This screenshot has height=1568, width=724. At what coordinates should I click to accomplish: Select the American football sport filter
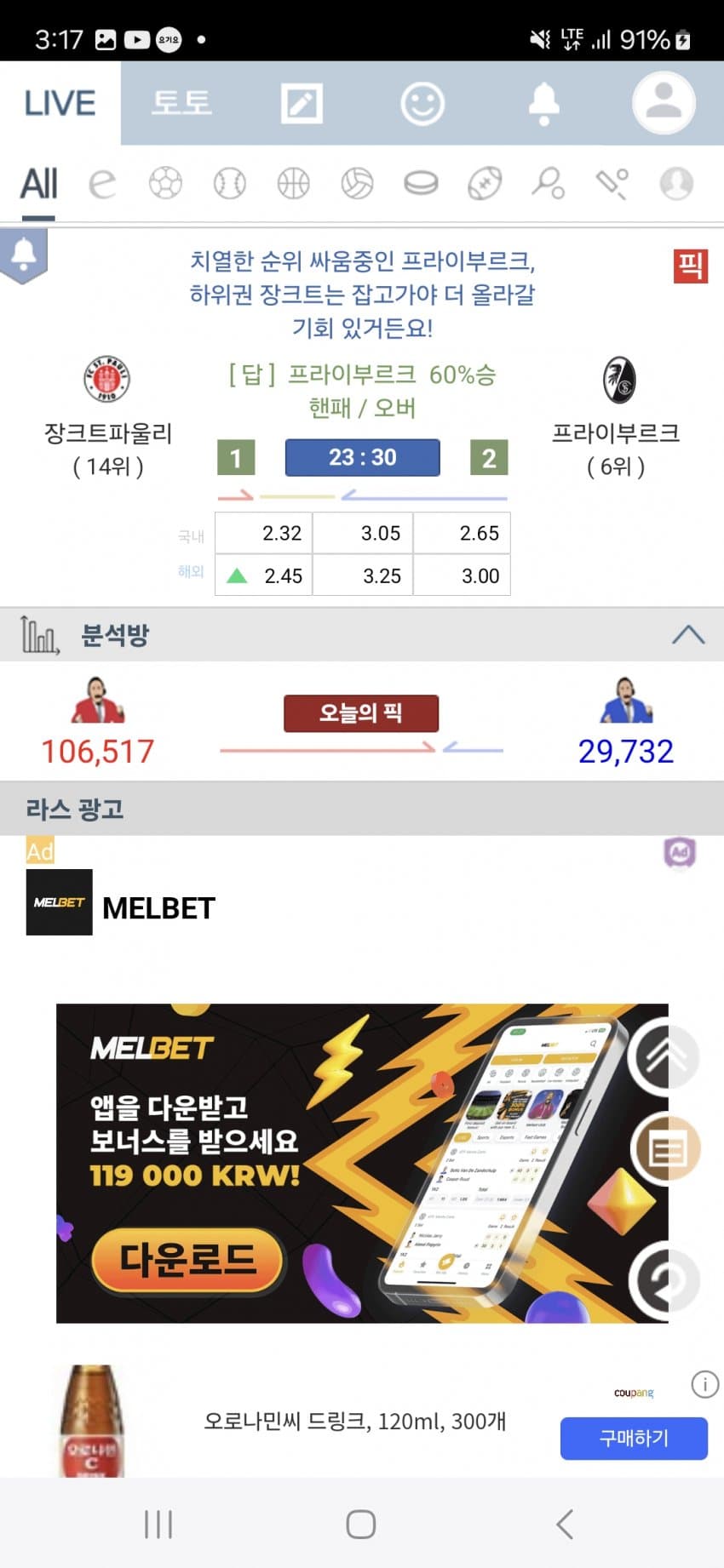[x=485, y=183]
